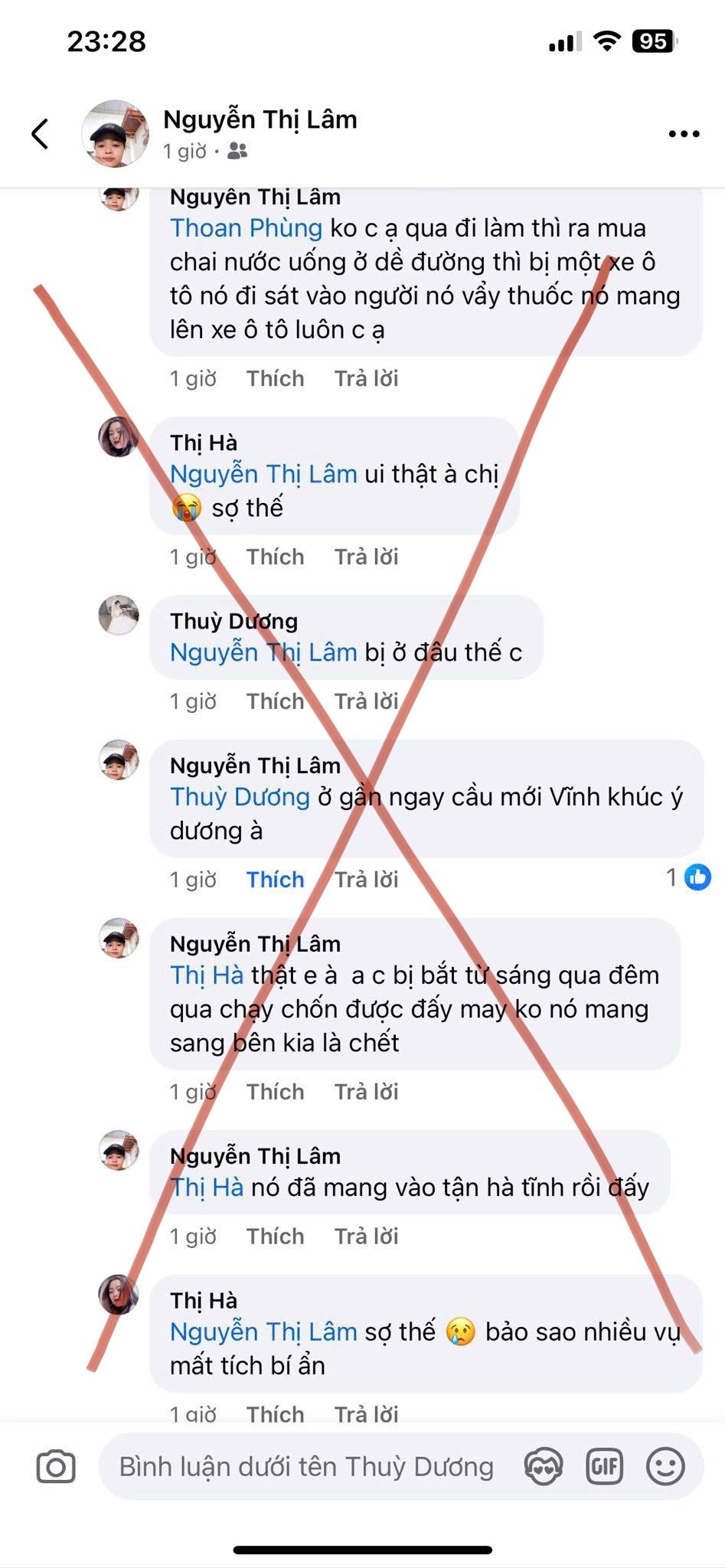Screen dimensions: 725x1568
Task: Open Thuỳ Dương's profile picture
Action: [119, 615]
